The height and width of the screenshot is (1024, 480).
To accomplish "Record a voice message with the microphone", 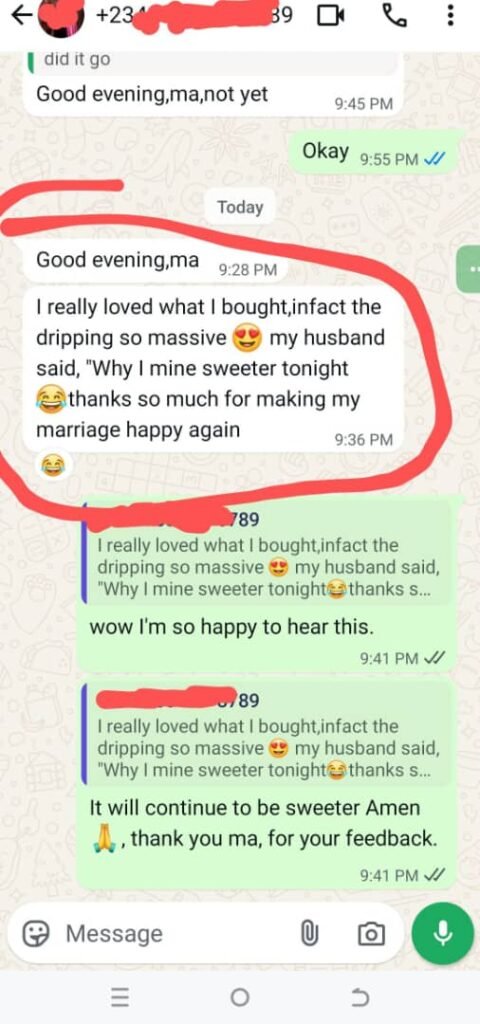I will [443, 933].
